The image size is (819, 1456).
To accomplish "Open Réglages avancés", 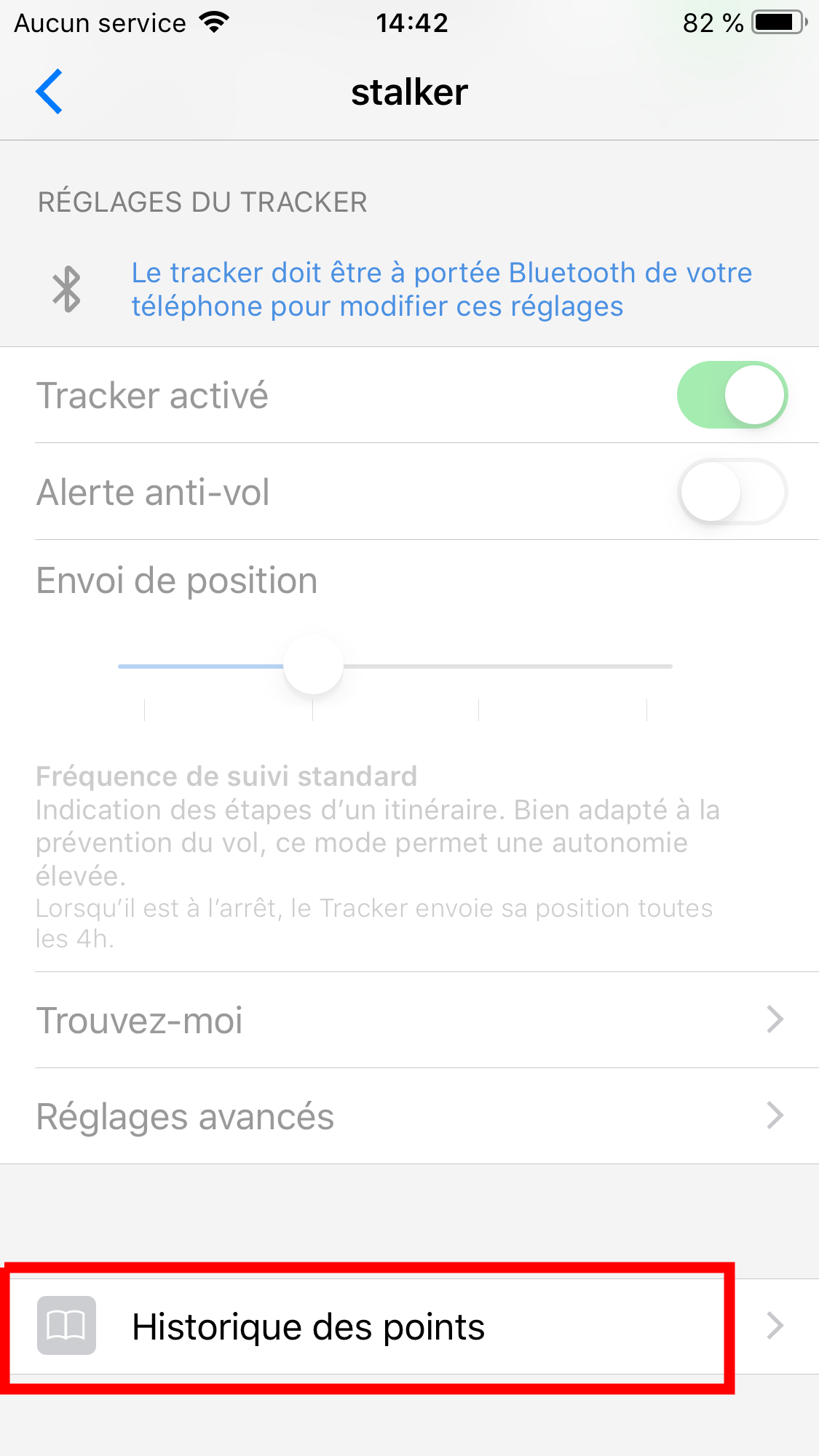I will point(409,1116).
